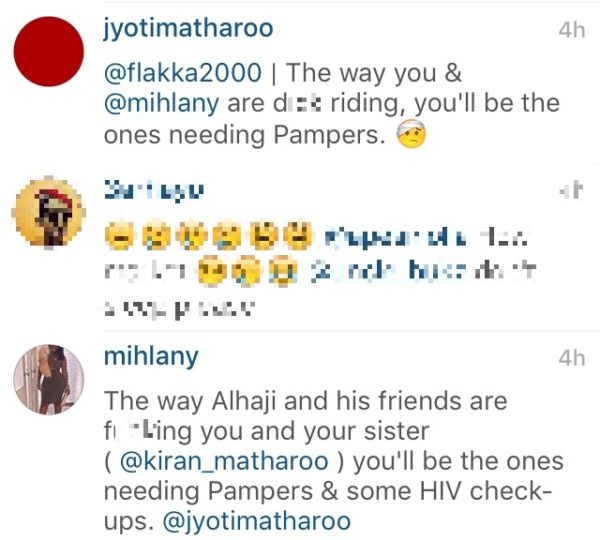Open mihlany's profile from comment username
600x540 pixels.
[x=151, y=357]
